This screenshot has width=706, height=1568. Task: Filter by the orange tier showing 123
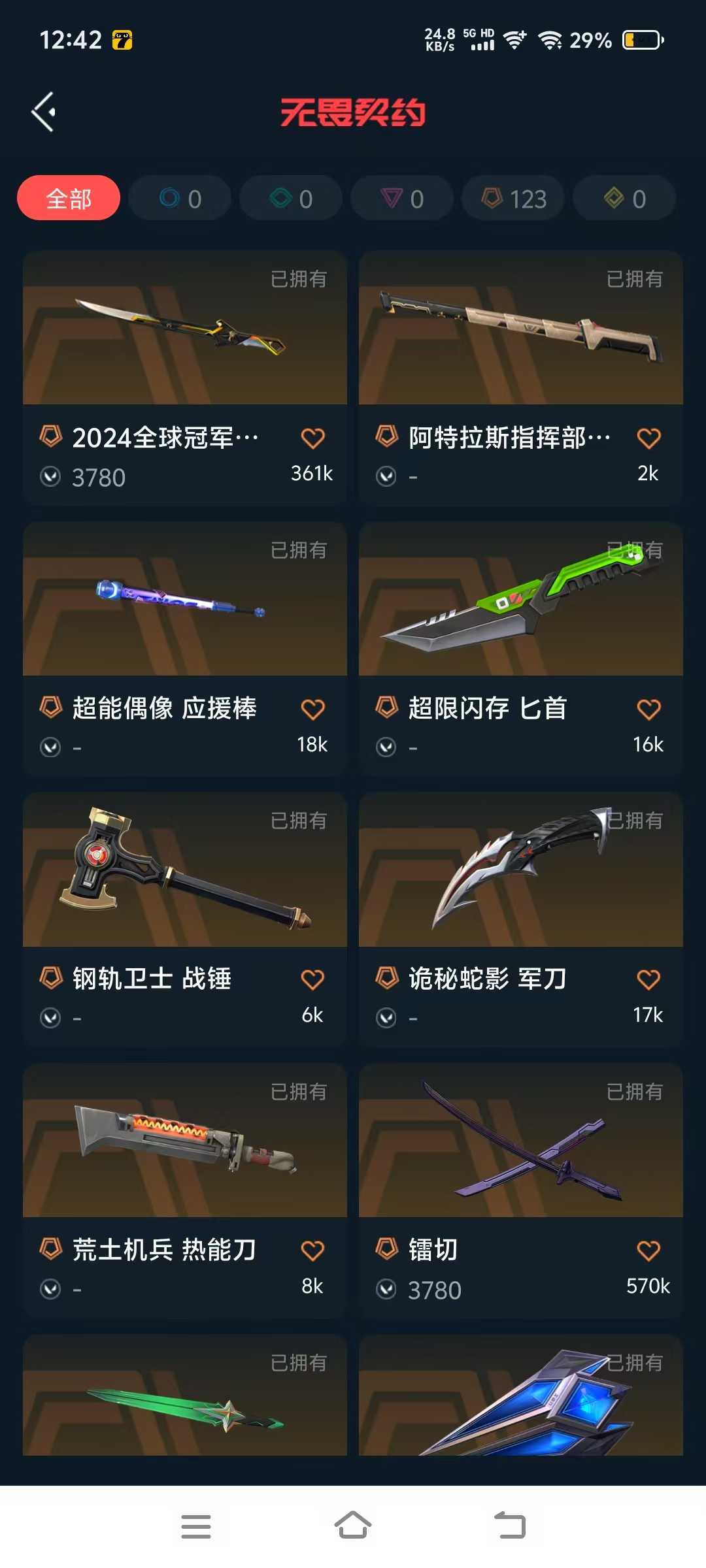(x=513, y=198)
